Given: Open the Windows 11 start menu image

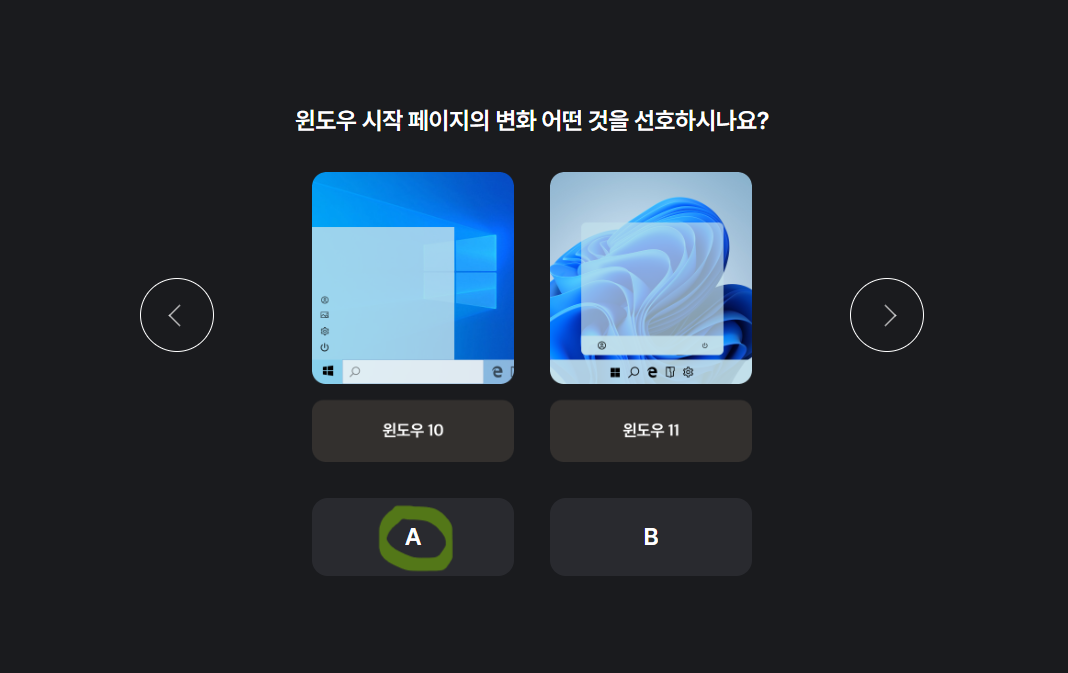Looking at the screenshot, I should click(x=650, y=278).
